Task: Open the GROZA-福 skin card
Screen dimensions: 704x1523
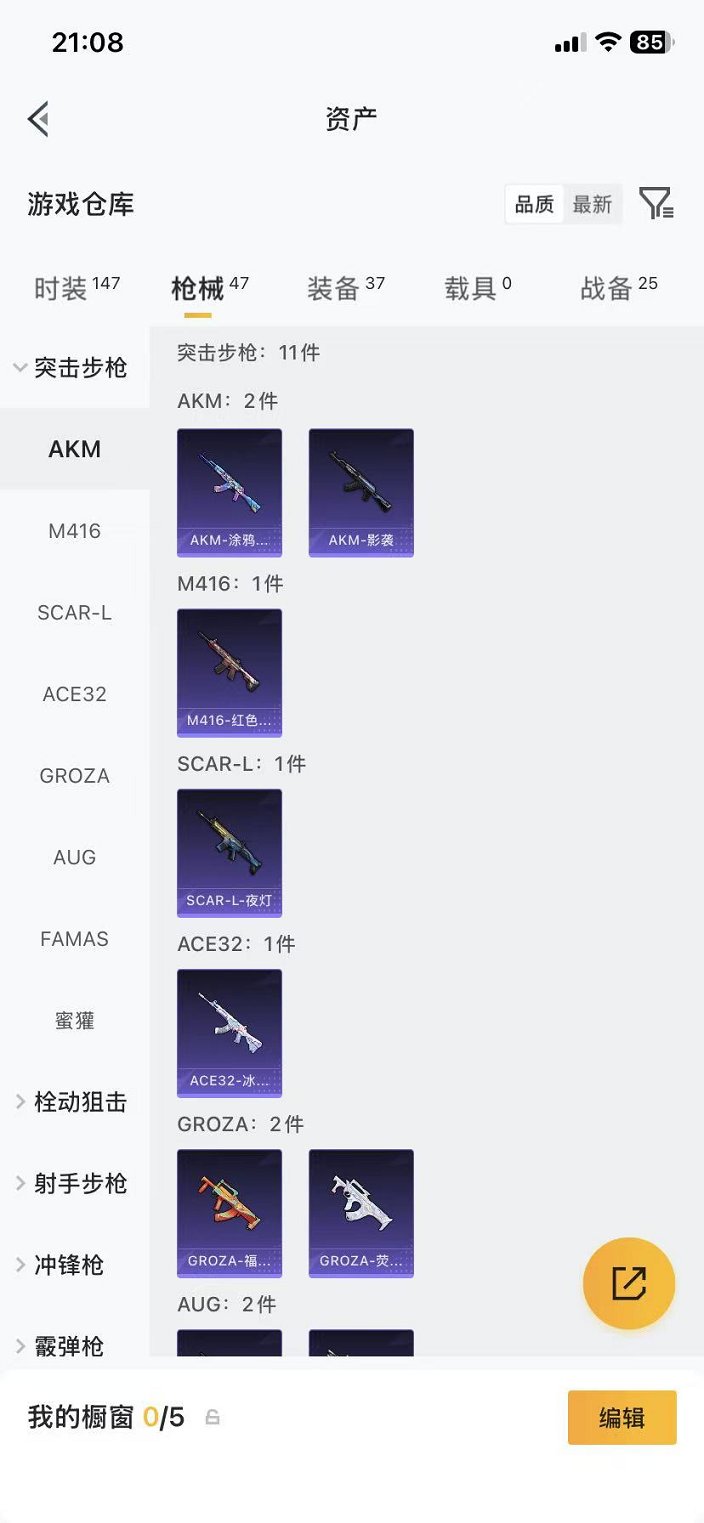Action: [229, 1212]
